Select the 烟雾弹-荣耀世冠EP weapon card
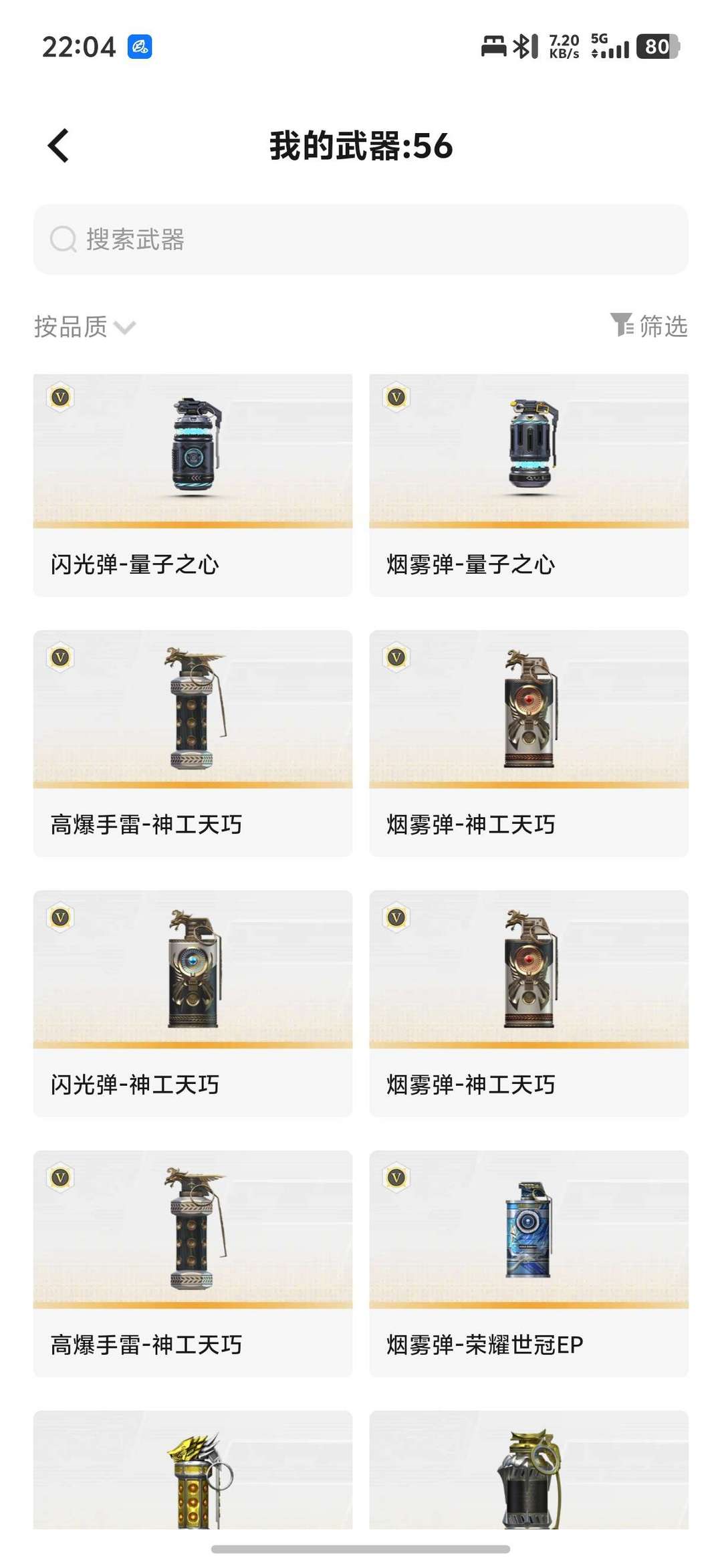The height and width of the screenshot is (1568, 722). click(x=529, y=1263)
